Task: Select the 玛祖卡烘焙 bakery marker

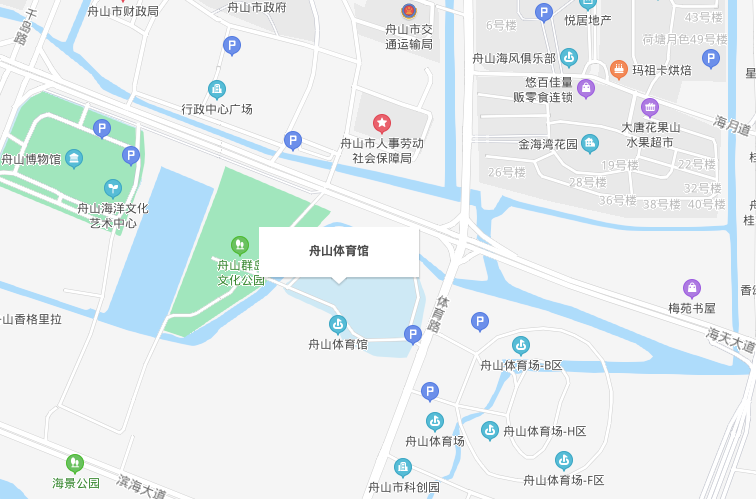Action: pos(619,69)
